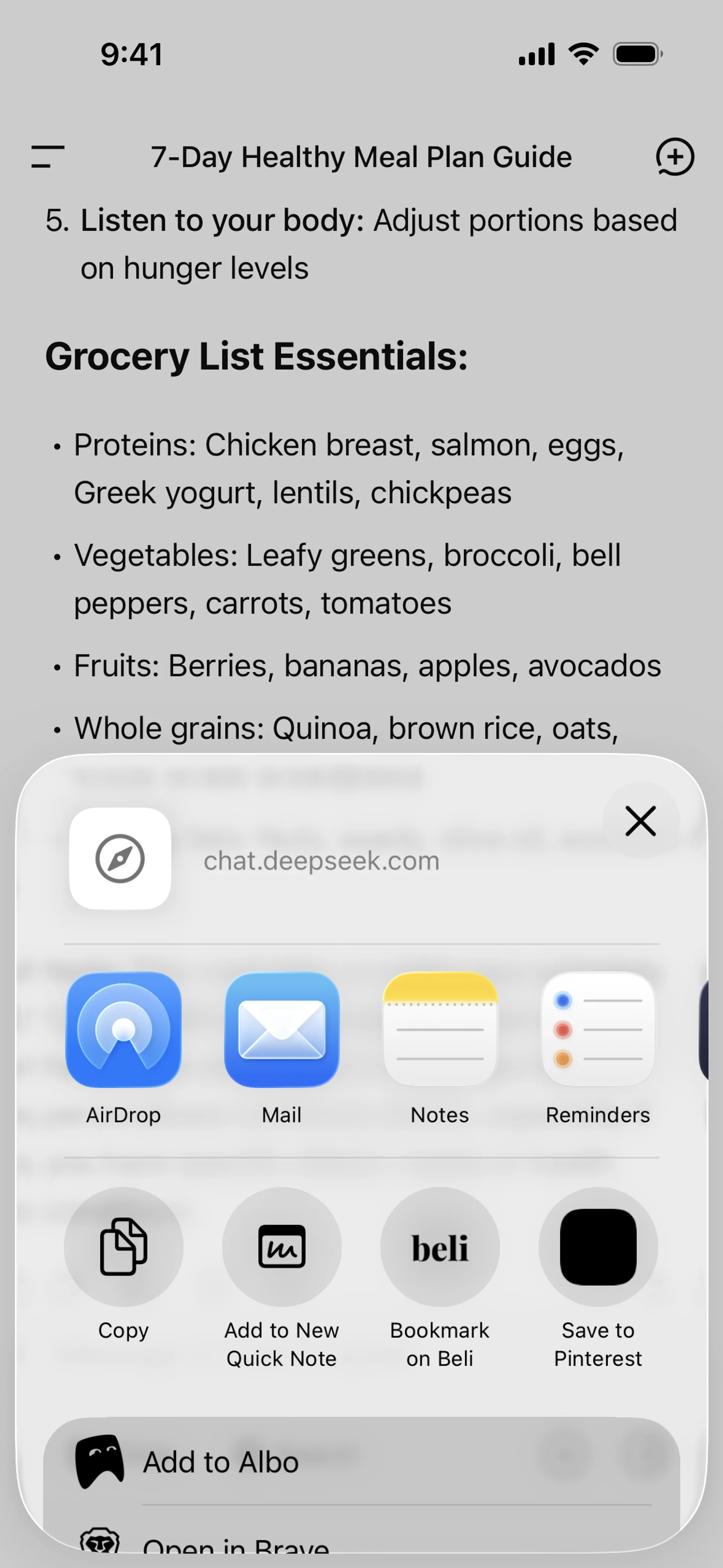Share via AirDrop
723x1568 pixels.
(124, 1029)
